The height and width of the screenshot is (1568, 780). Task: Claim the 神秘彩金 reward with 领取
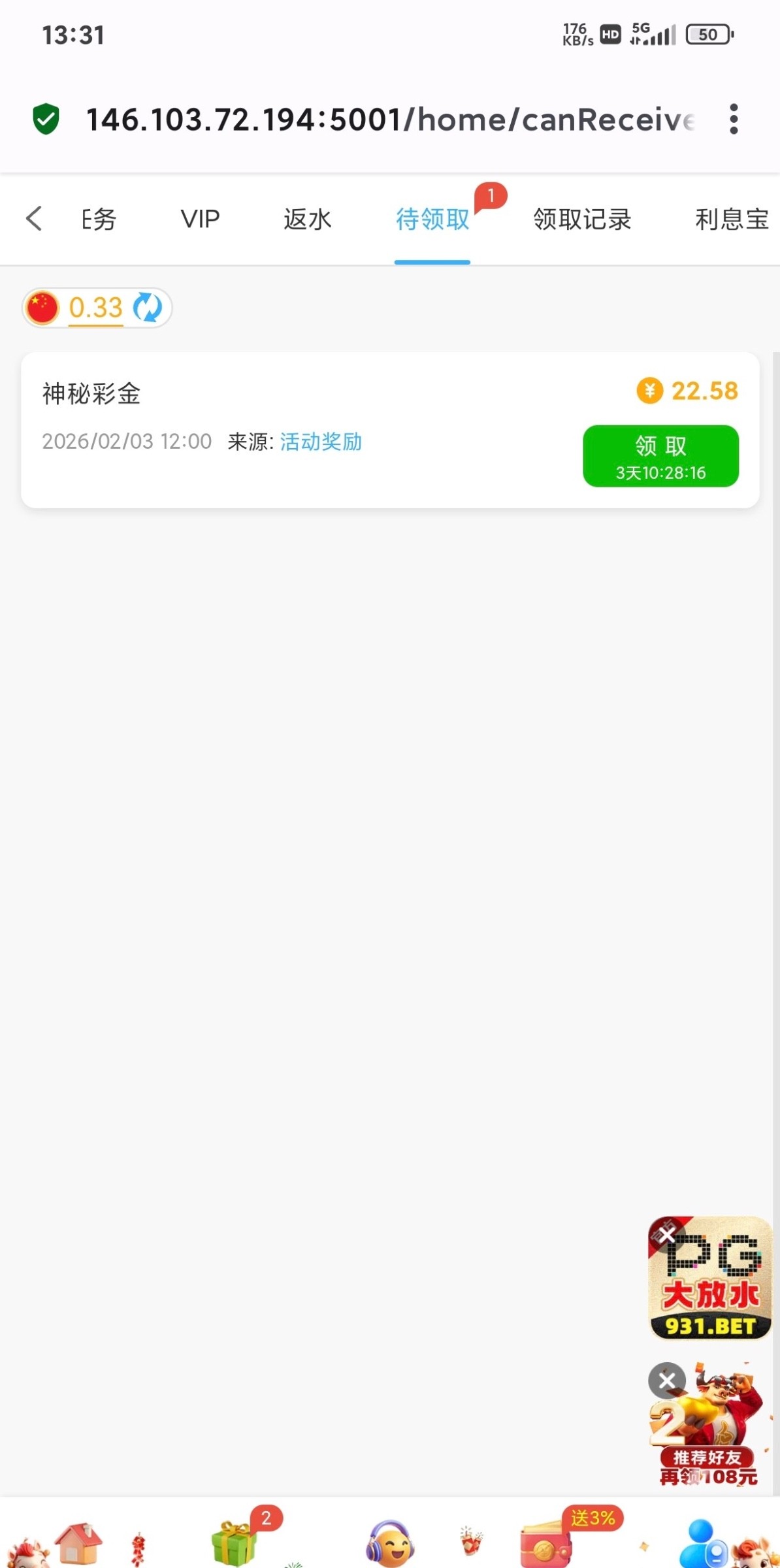click(x=660, y=456)
